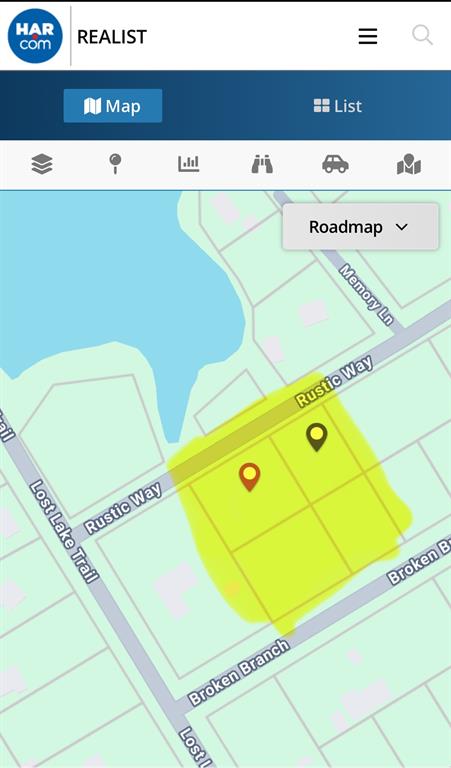This screenshot has height=768, width=451.
Task: Open the hamburger menu
Action: (368, 36)
